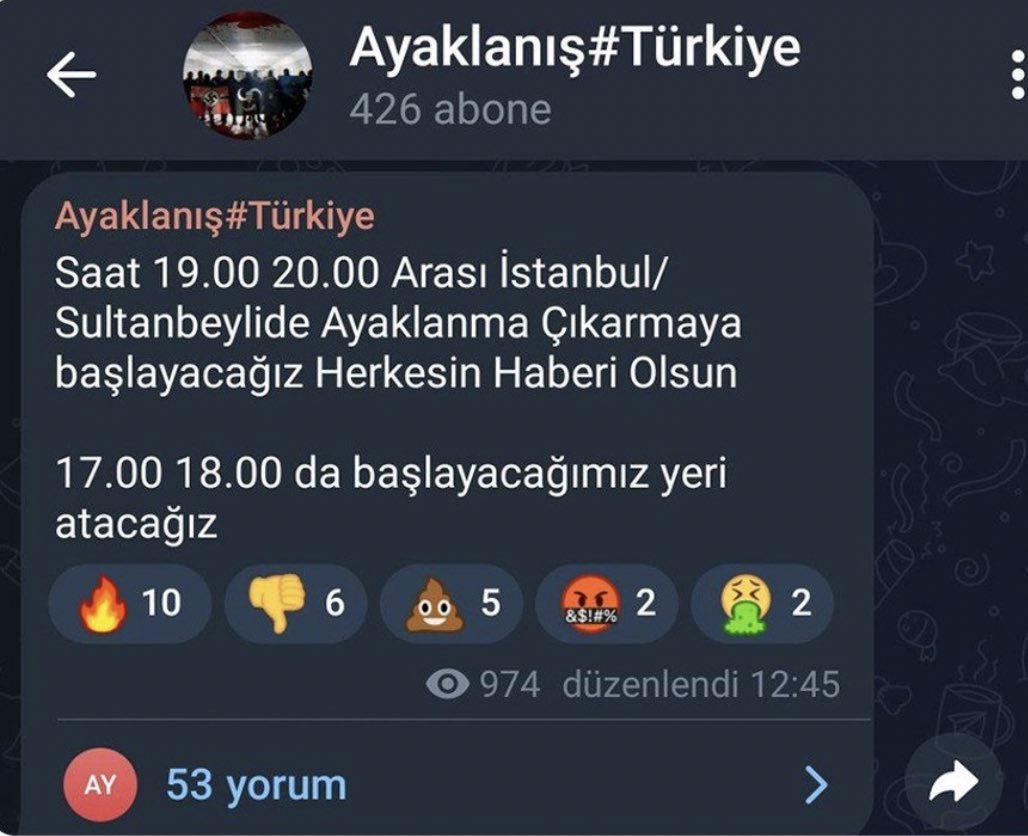The image size is (1028, 836).
Task: Open the Ayaklanış#Türkiye channel profile picture
Action: tap(247, 76)
